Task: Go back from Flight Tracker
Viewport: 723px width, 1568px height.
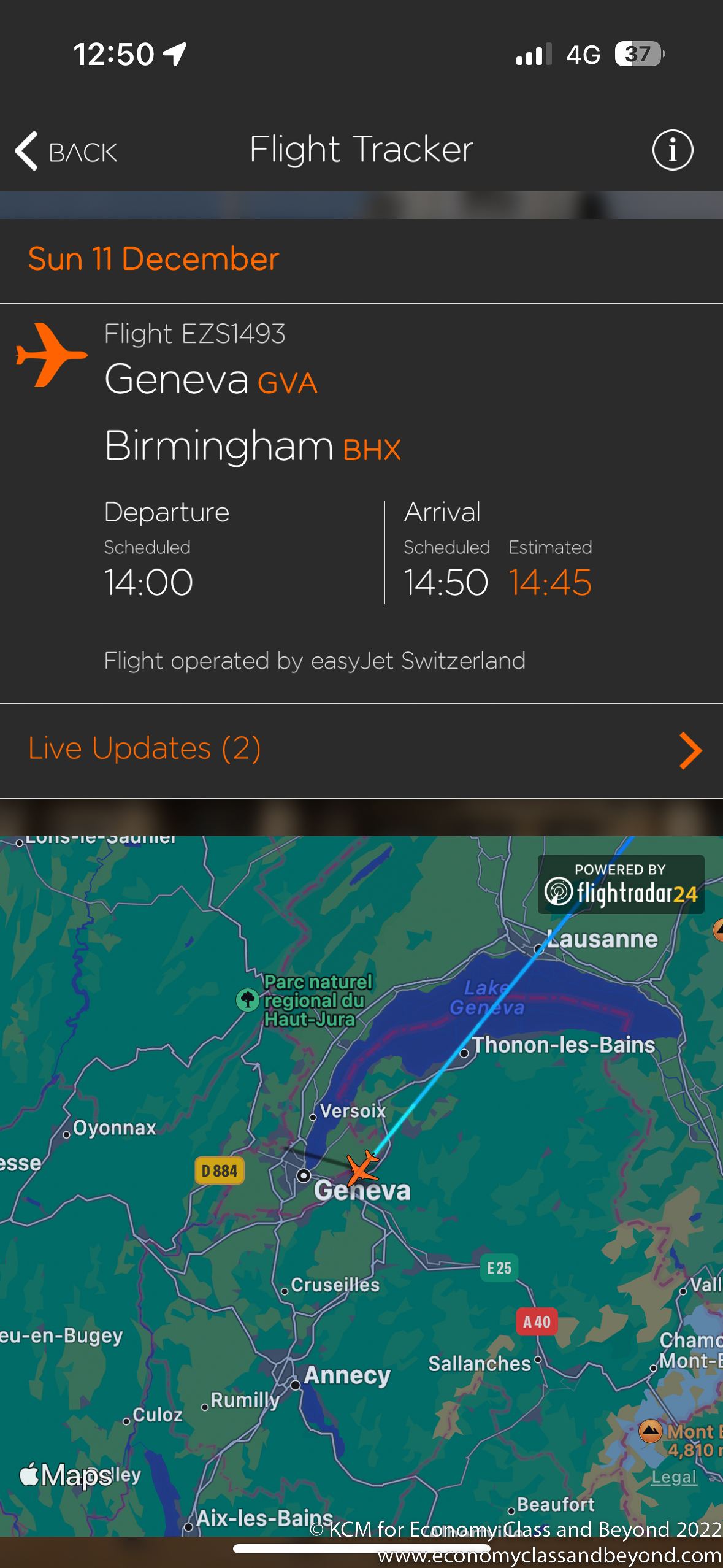Action: pyautogui.click(x=66, y=151)
